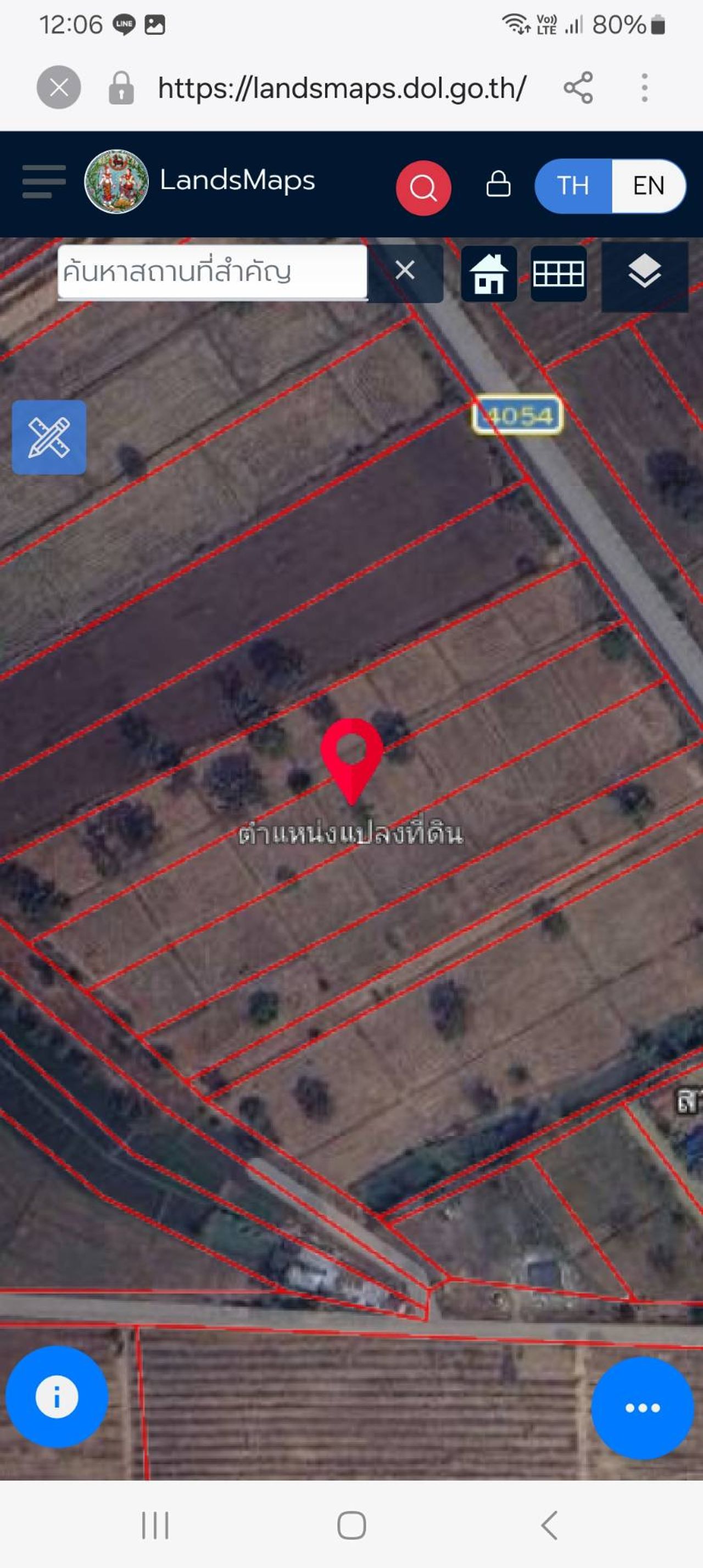Tap the home icon button

point(489,274)
